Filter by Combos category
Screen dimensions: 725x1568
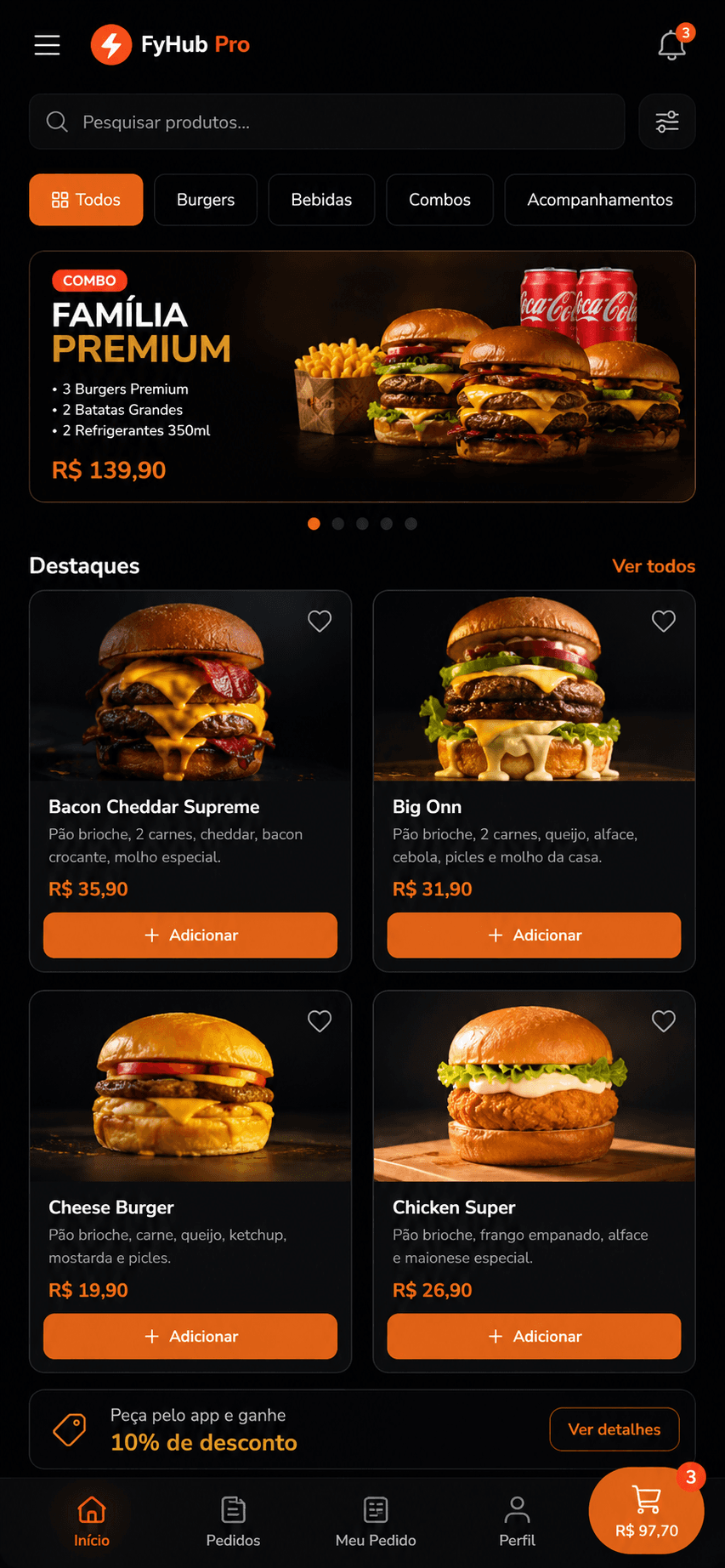(x=439, y=200)
